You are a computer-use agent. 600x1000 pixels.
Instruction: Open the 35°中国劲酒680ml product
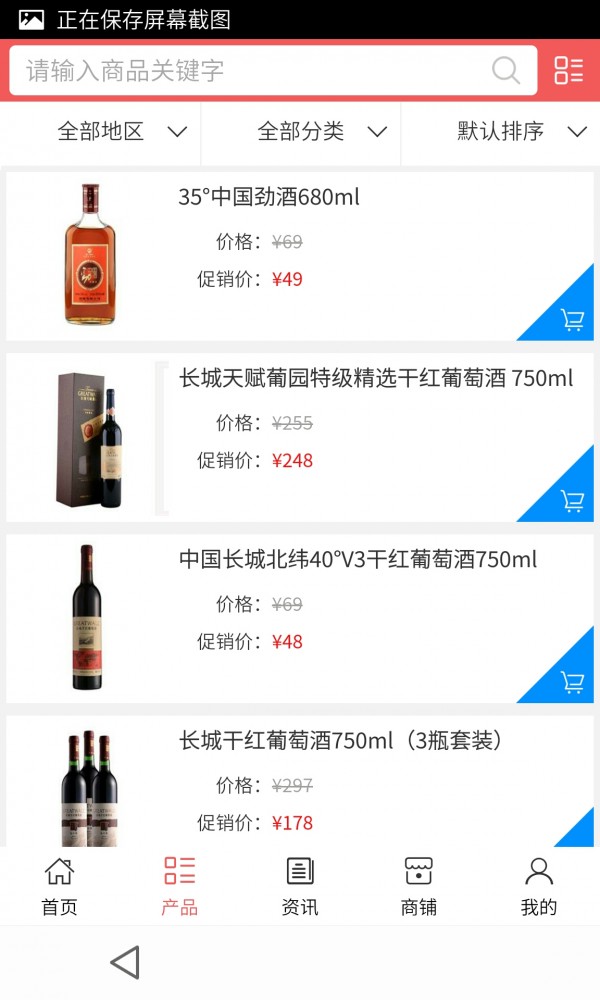[269, 198]
